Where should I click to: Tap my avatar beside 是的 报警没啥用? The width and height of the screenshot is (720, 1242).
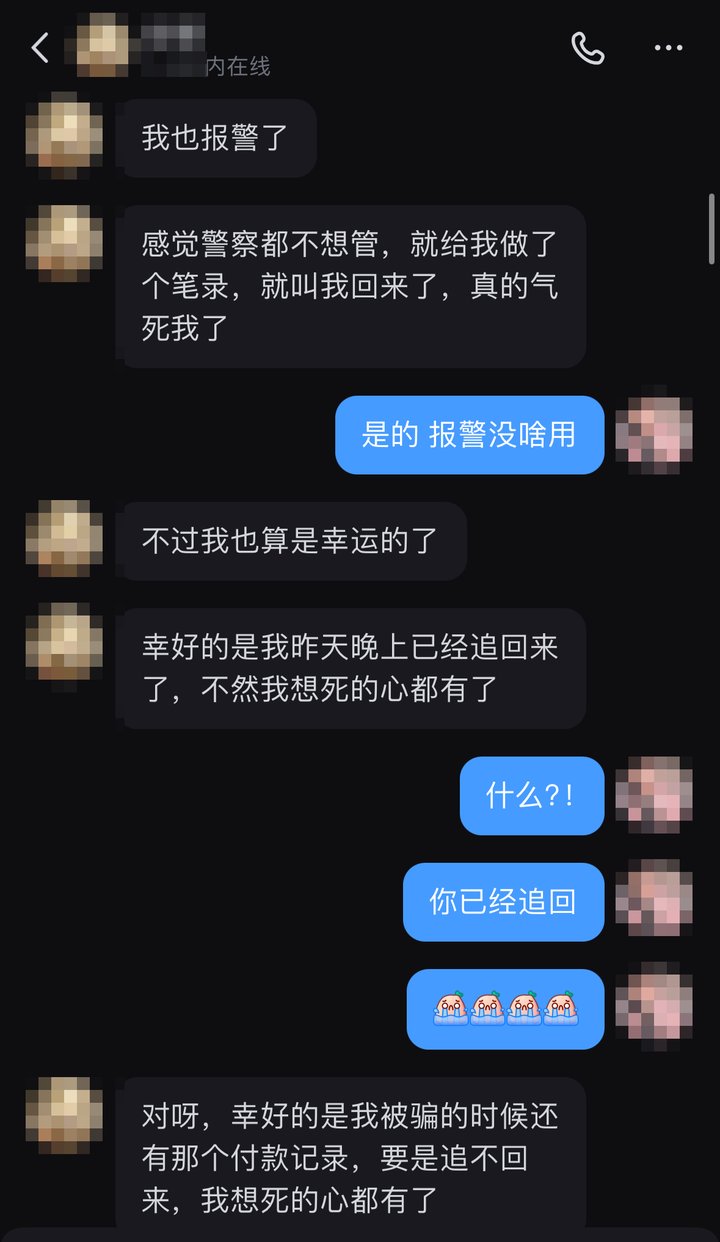coord(654,434)
